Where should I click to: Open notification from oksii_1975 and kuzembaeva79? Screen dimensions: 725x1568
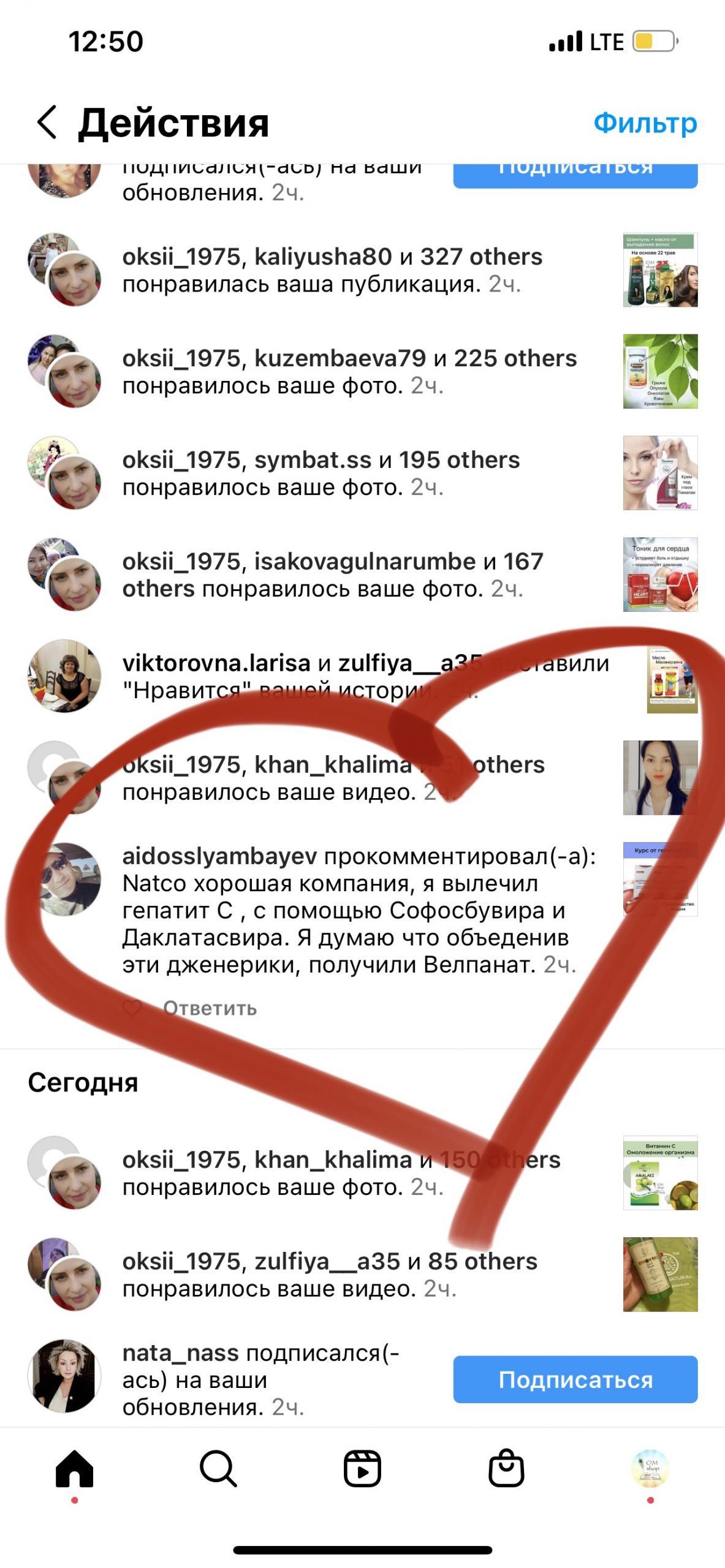[349, 372]
